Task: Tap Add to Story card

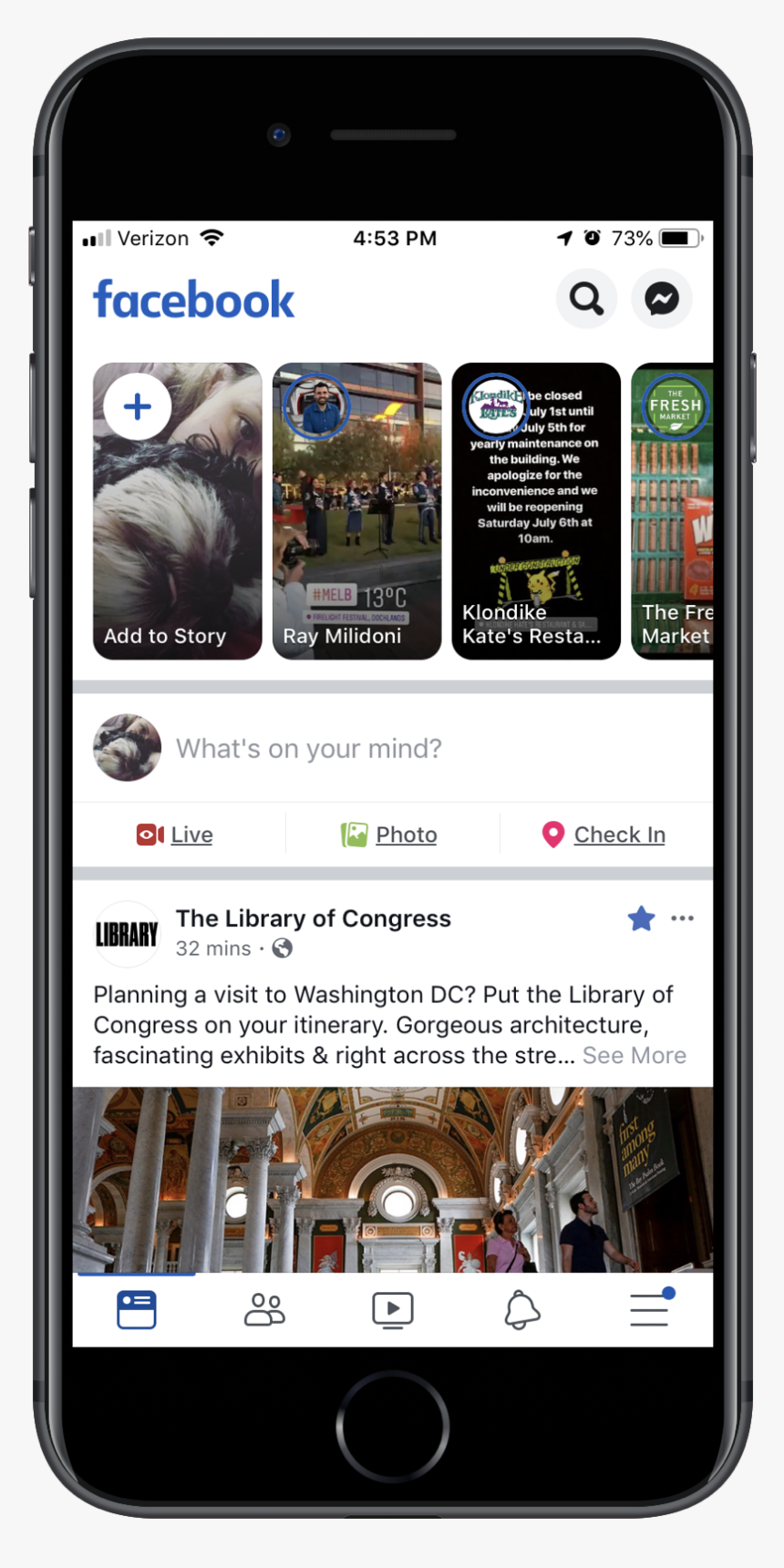Action: click(x=177, y=510)
